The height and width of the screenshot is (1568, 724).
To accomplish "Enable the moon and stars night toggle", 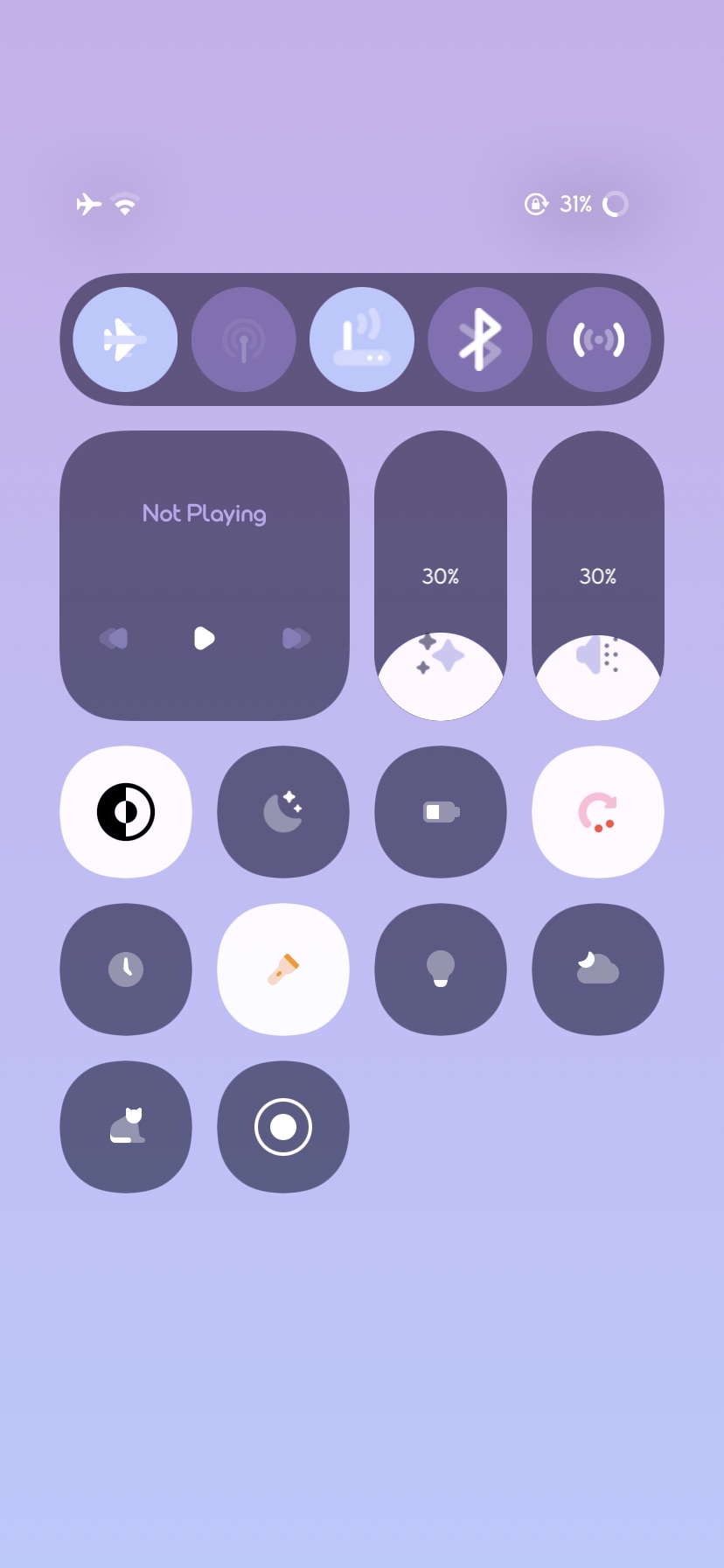I will (283, 812).
